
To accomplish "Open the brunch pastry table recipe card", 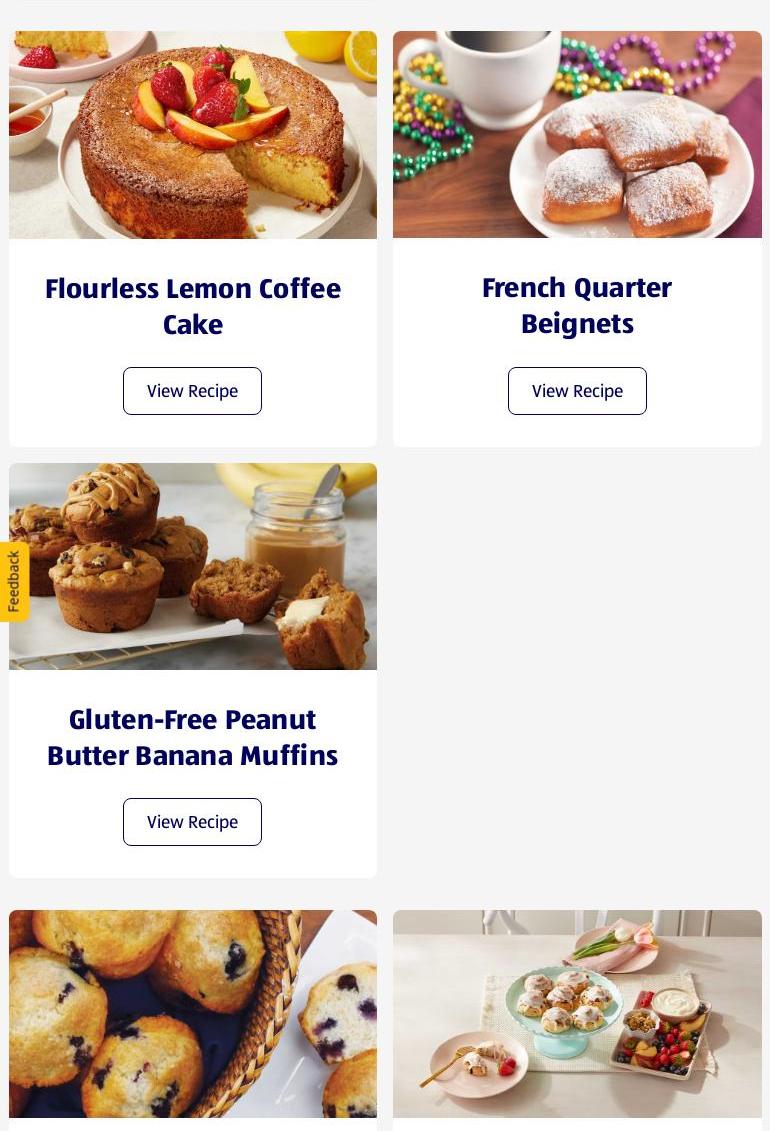I will tap(577, 1013).
